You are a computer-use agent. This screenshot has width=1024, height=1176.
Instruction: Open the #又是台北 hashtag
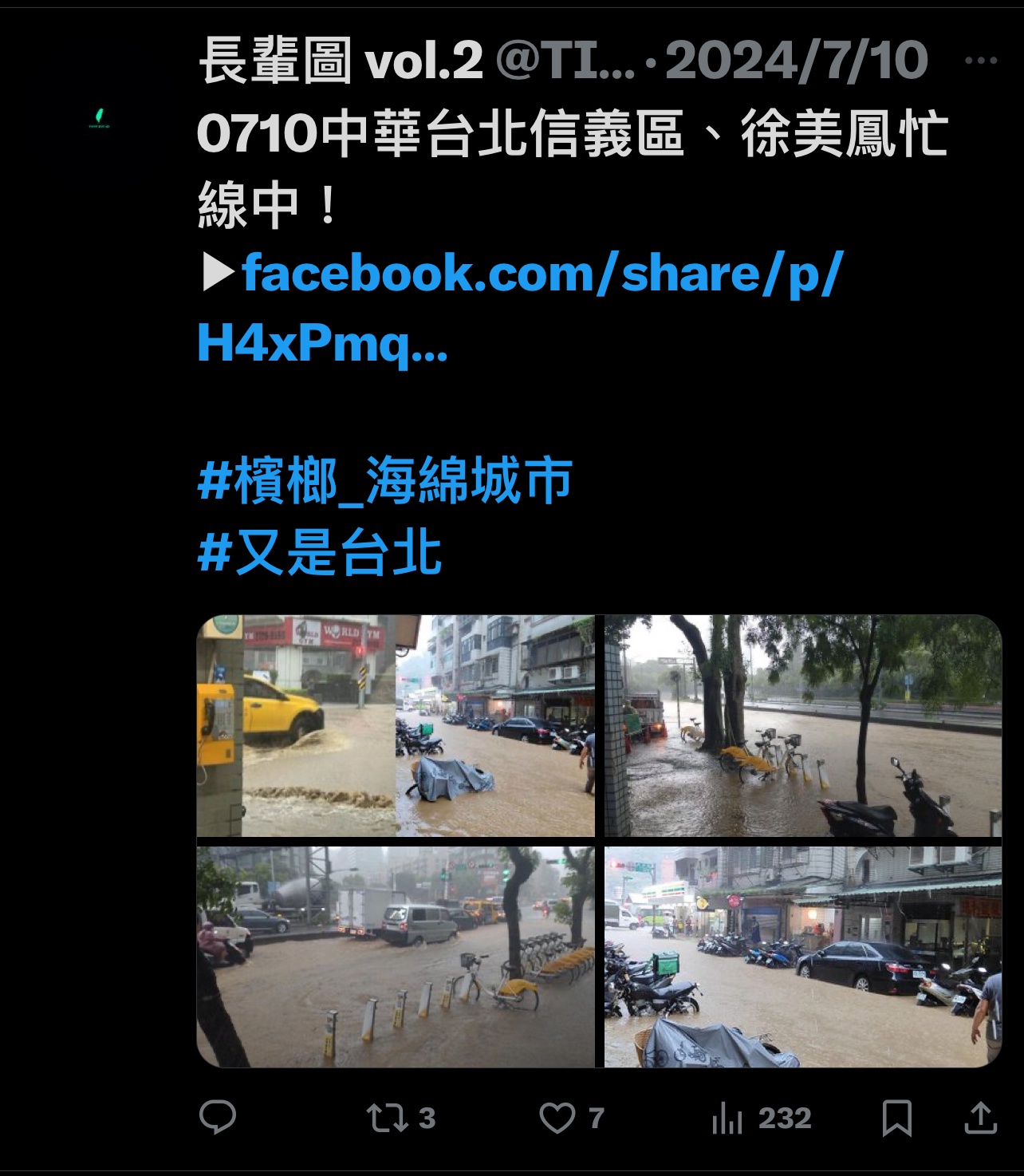point(319,553)
